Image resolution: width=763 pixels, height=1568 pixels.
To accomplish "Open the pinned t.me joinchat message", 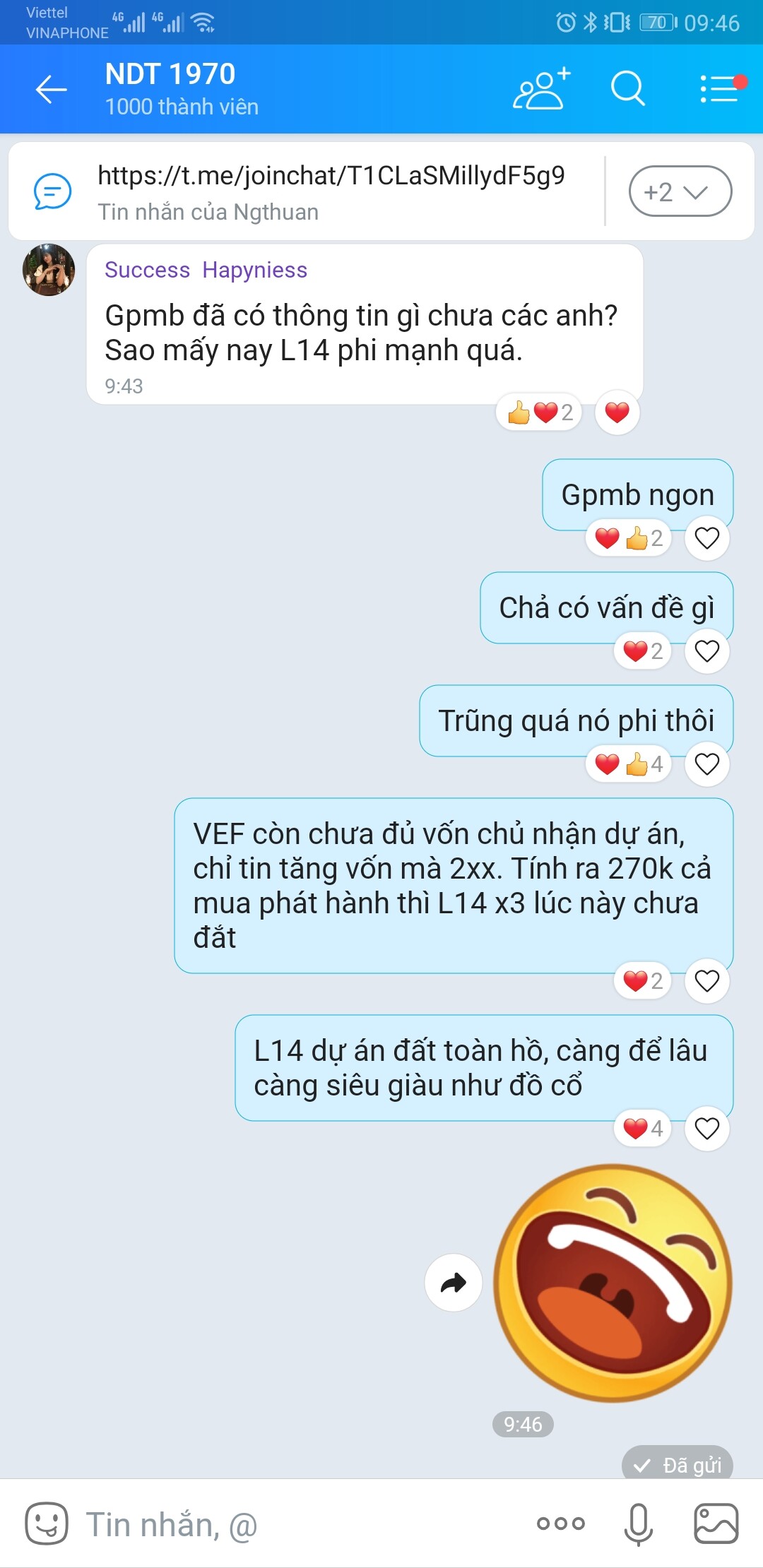I will pyautogui.click(x=331, y=191).
